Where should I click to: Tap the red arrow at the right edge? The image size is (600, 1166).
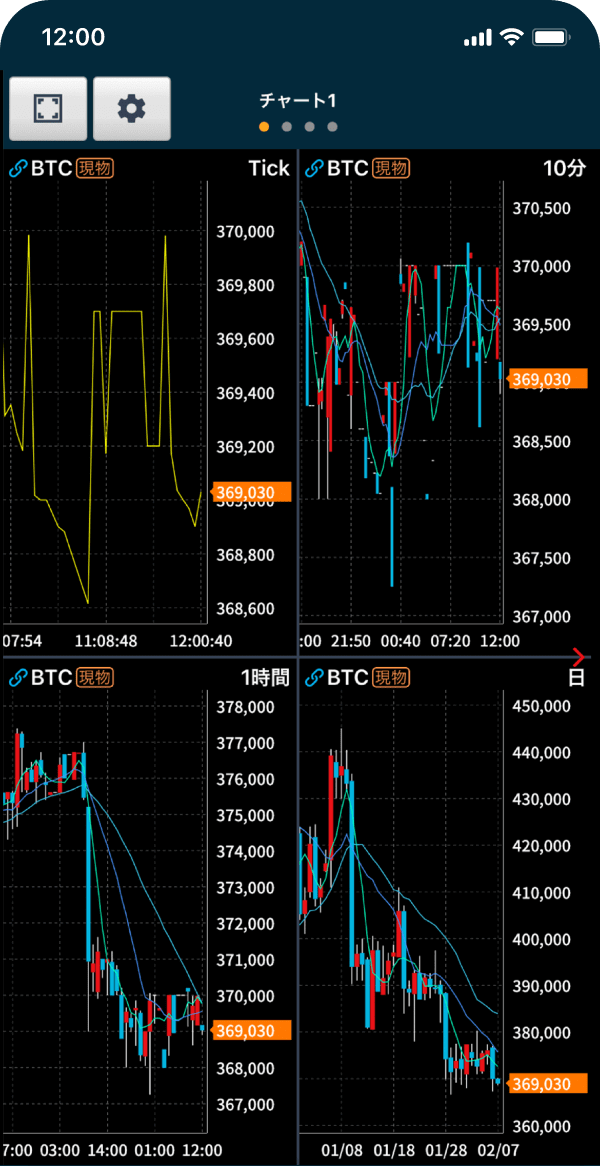pos(579,656)
